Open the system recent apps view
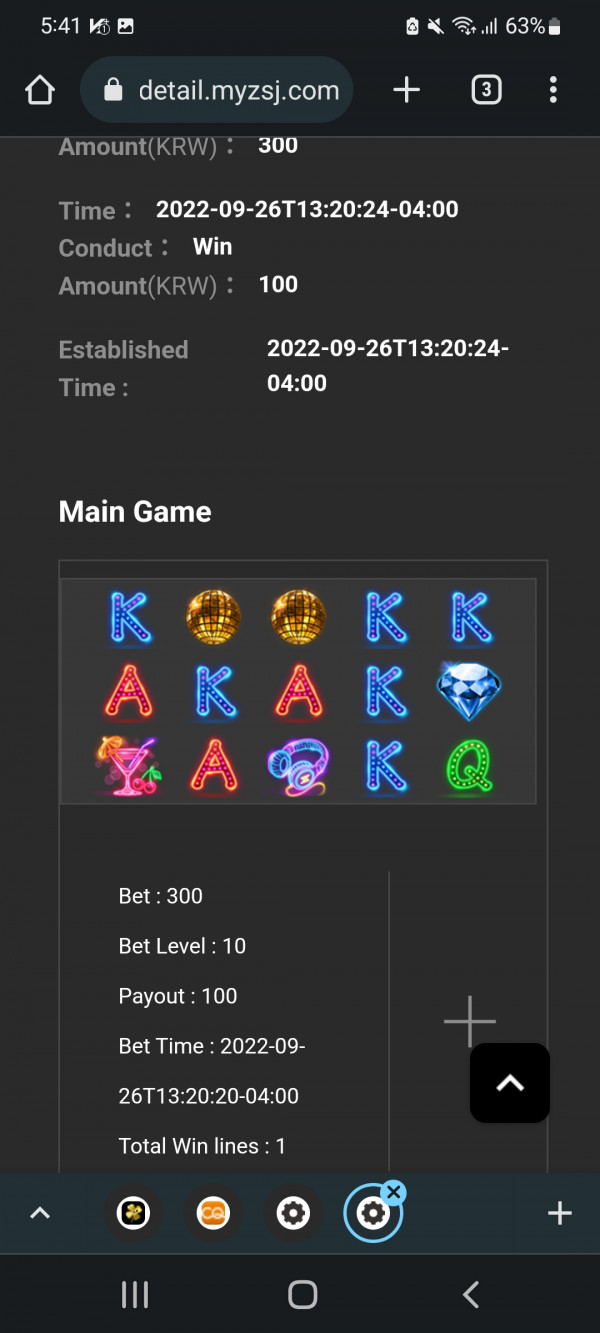The height and width of the screenshot is (1333, 600). [x=134, y=1295]
